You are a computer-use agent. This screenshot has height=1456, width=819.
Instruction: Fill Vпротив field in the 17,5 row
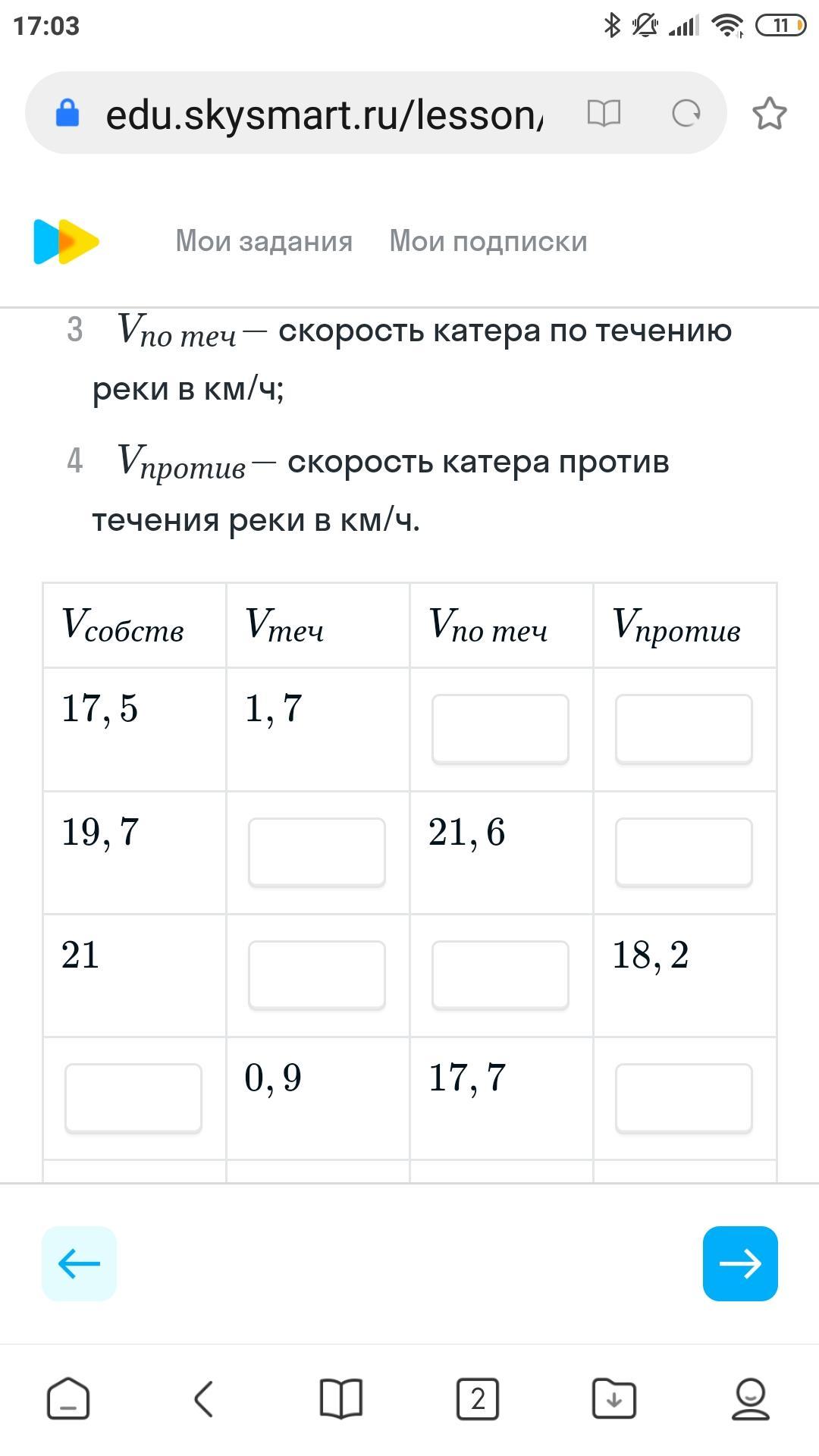(x=684, y=729)
